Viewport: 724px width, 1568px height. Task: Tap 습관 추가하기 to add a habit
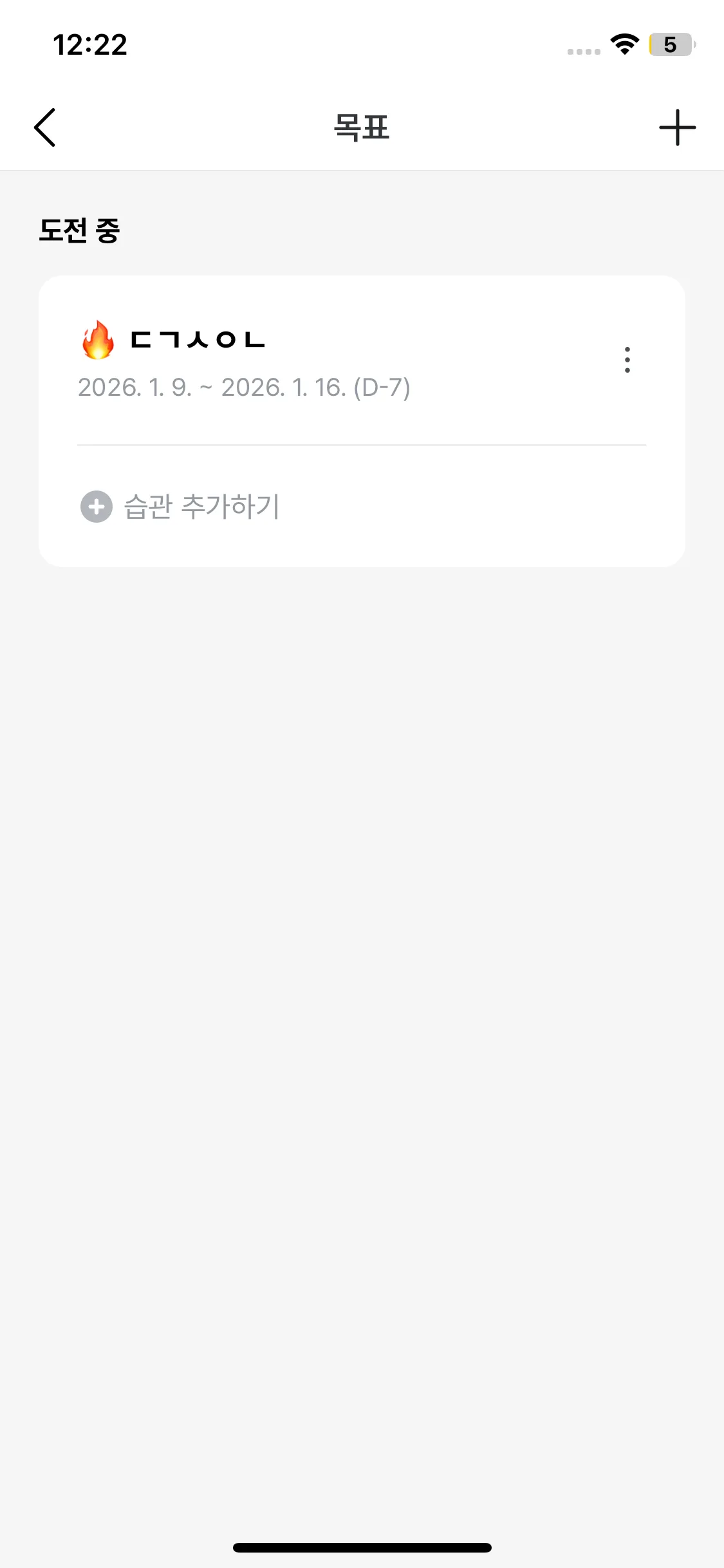click(180, 507)
